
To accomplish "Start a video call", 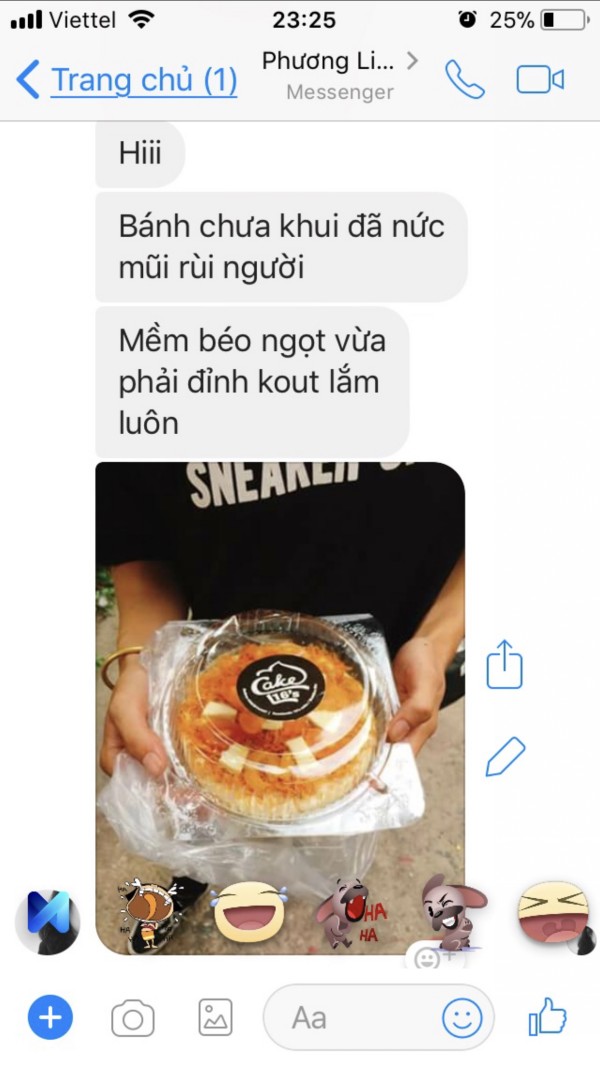I will (540, 80).
